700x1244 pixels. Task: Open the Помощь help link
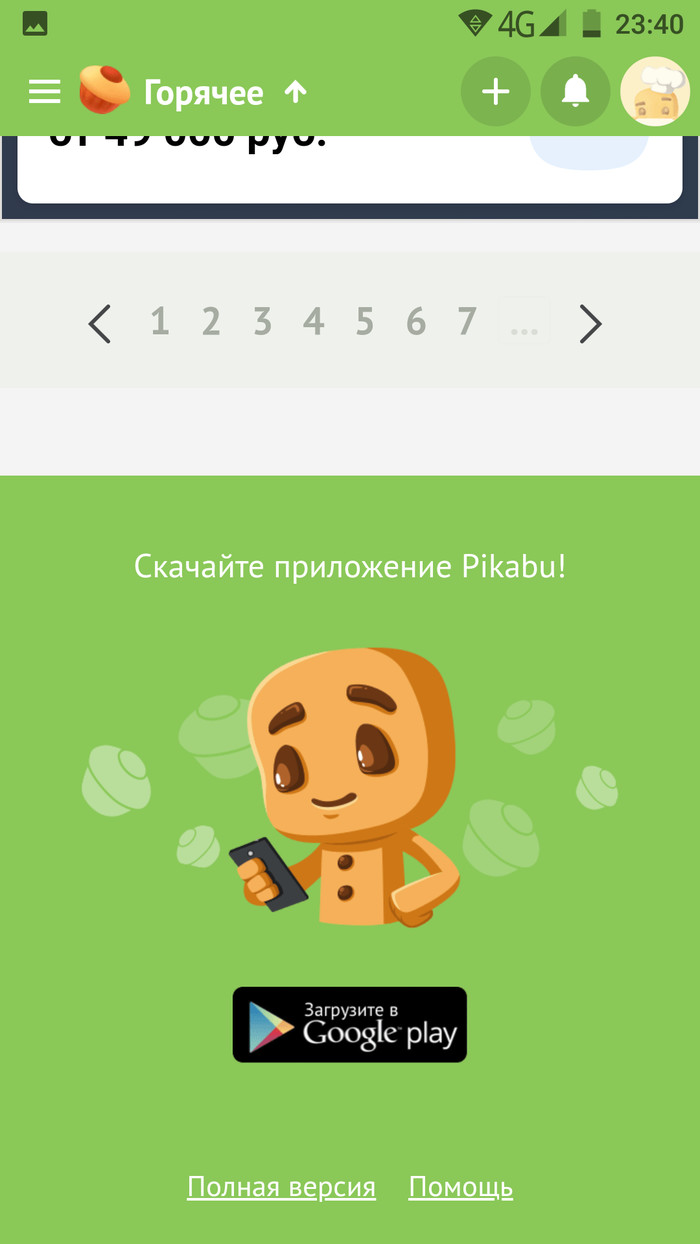coord(461,1187)
